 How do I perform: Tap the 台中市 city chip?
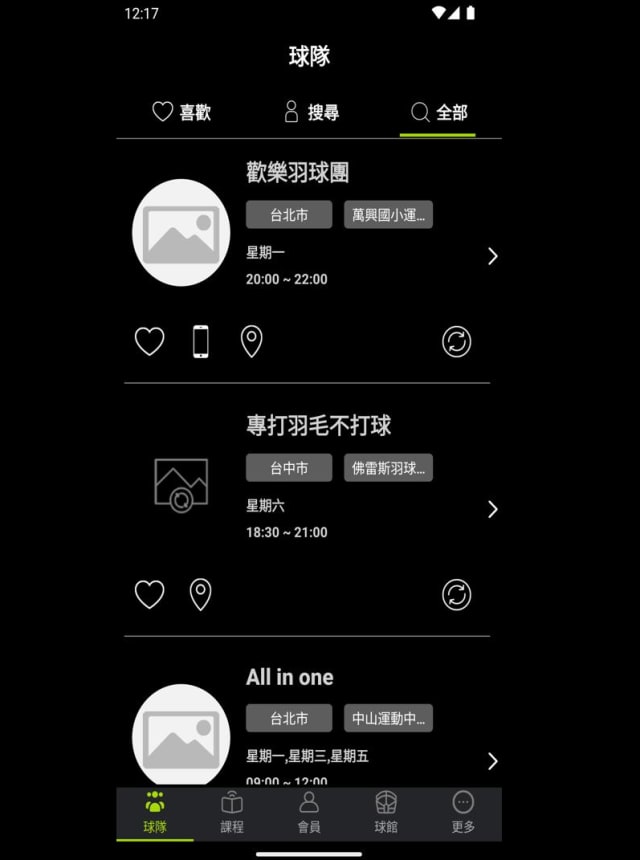288,468
